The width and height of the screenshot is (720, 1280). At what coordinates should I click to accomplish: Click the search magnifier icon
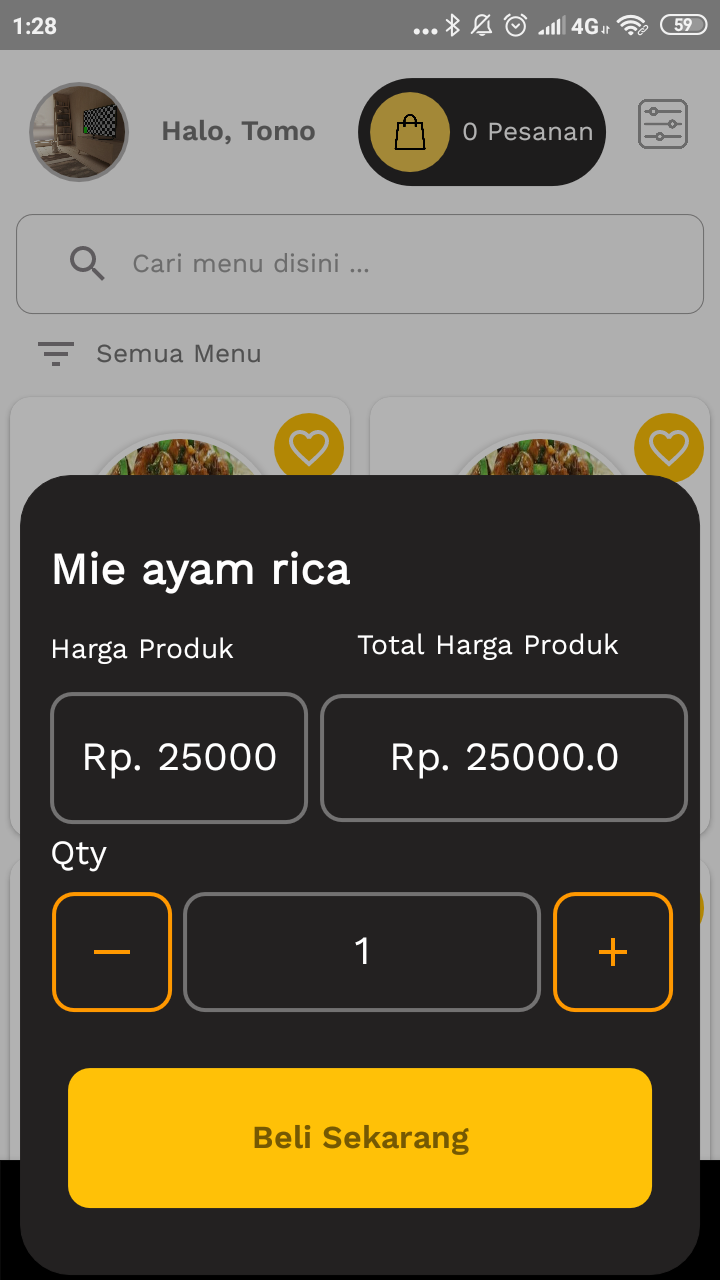pos(87,263)
